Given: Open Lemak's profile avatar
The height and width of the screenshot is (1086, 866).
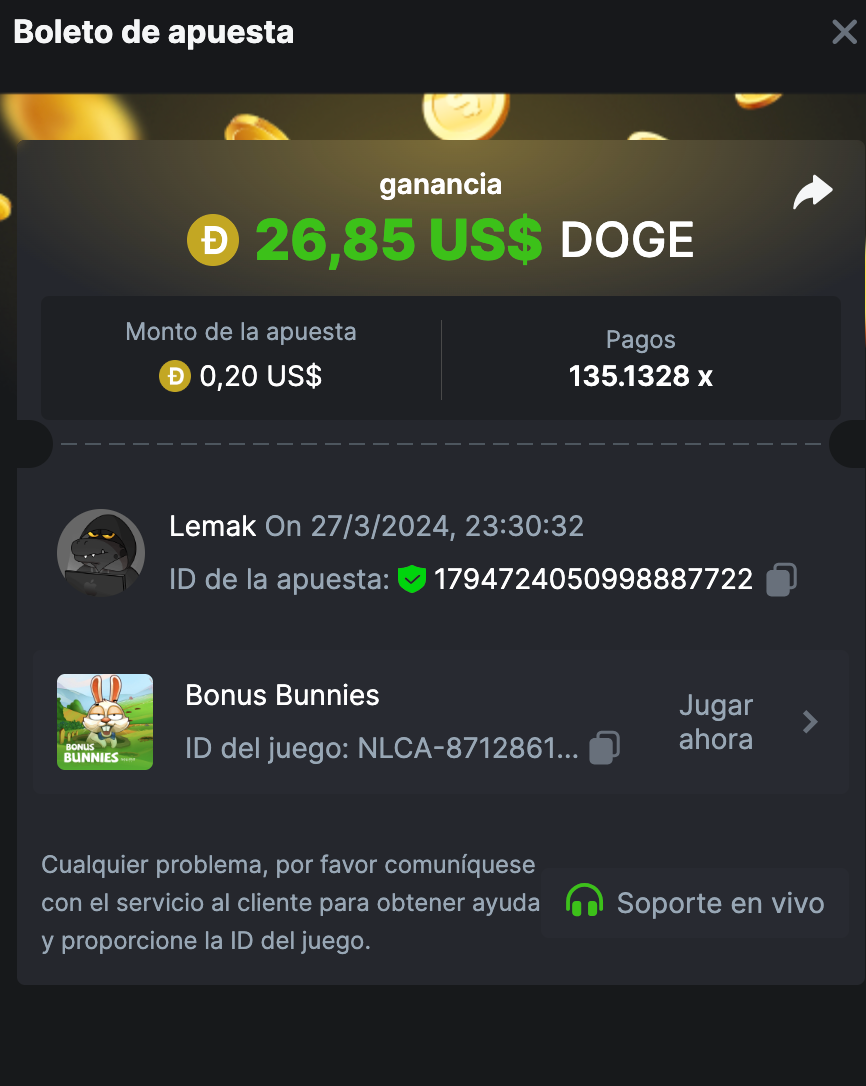Looking at the screenshot, I should click(101, 553).
